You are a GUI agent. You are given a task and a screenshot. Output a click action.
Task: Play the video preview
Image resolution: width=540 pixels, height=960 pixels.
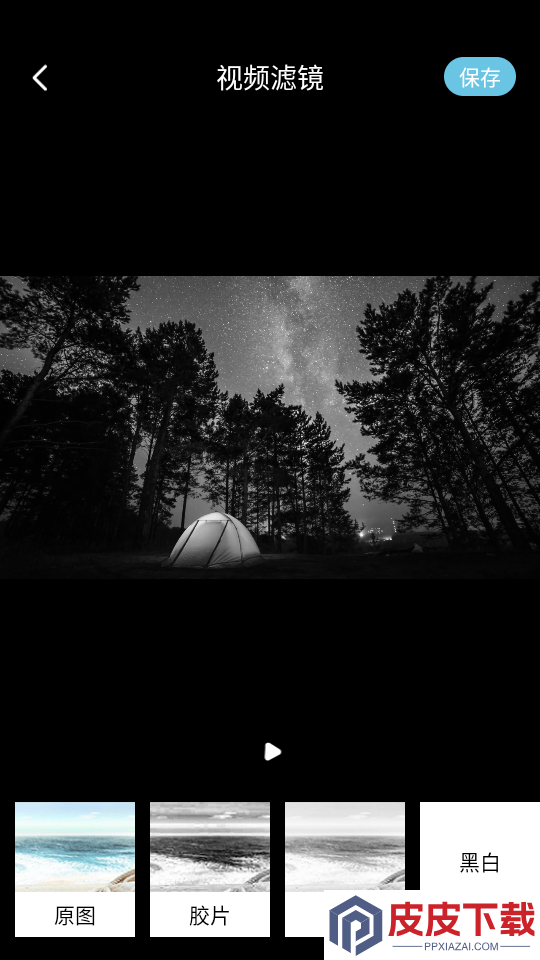click(x=272, y=752)
